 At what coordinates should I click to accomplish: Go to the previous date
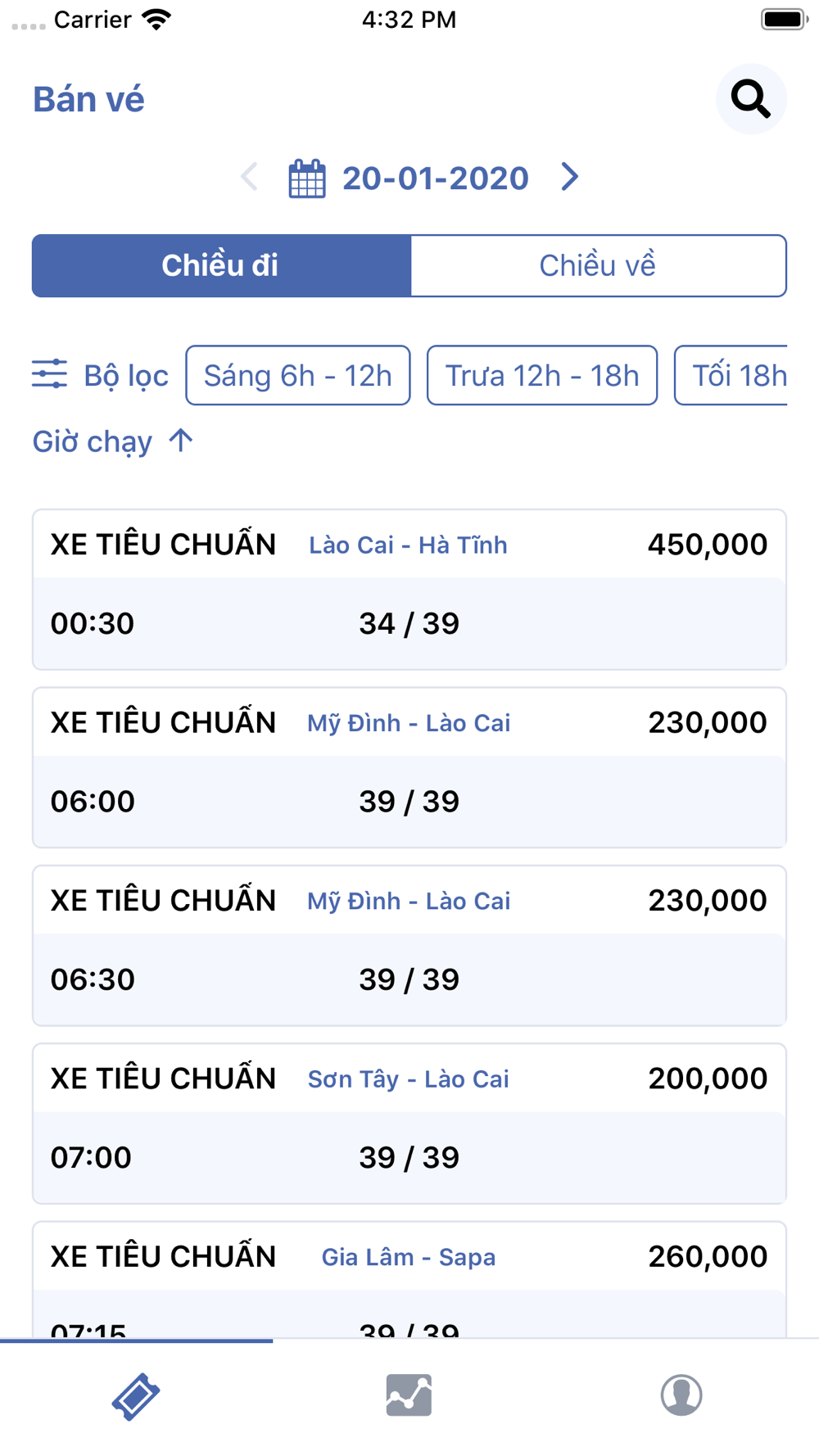click(x=250, y=177)
